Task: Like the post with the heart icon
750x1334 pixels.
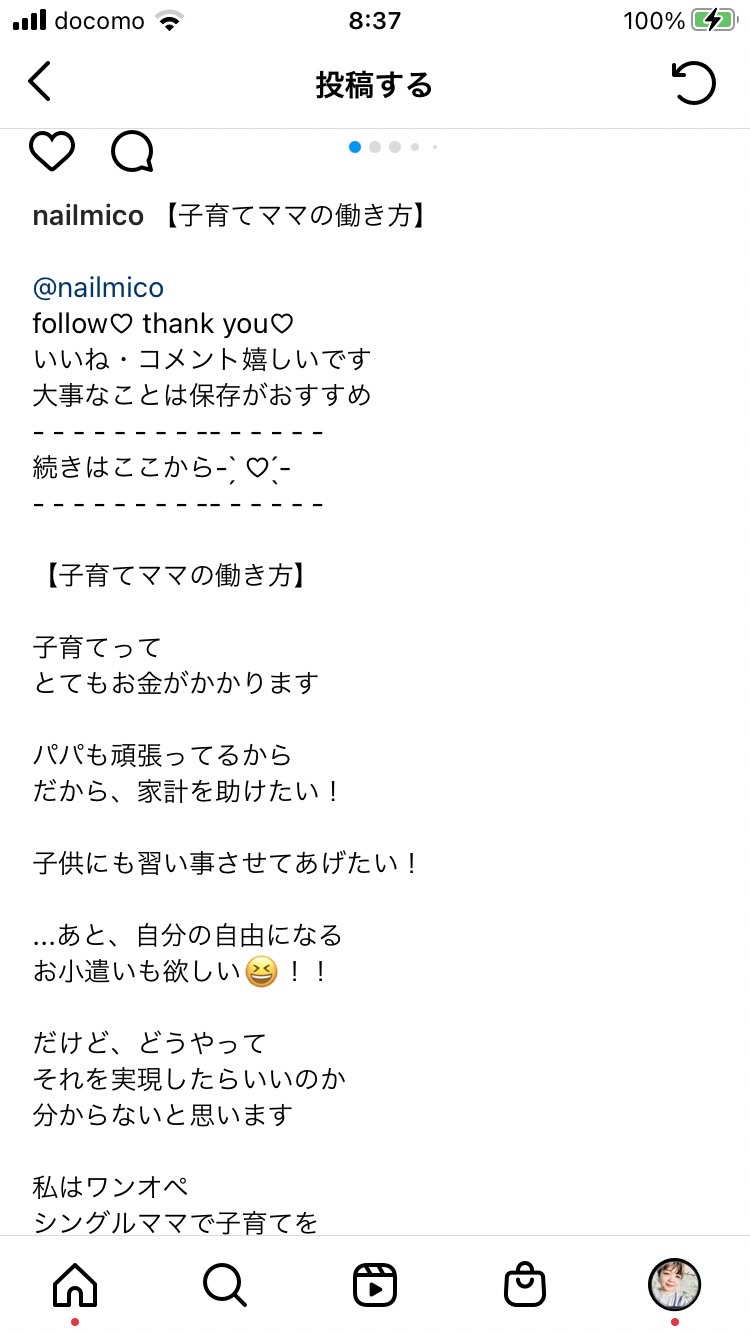Action: pos(52,151)
